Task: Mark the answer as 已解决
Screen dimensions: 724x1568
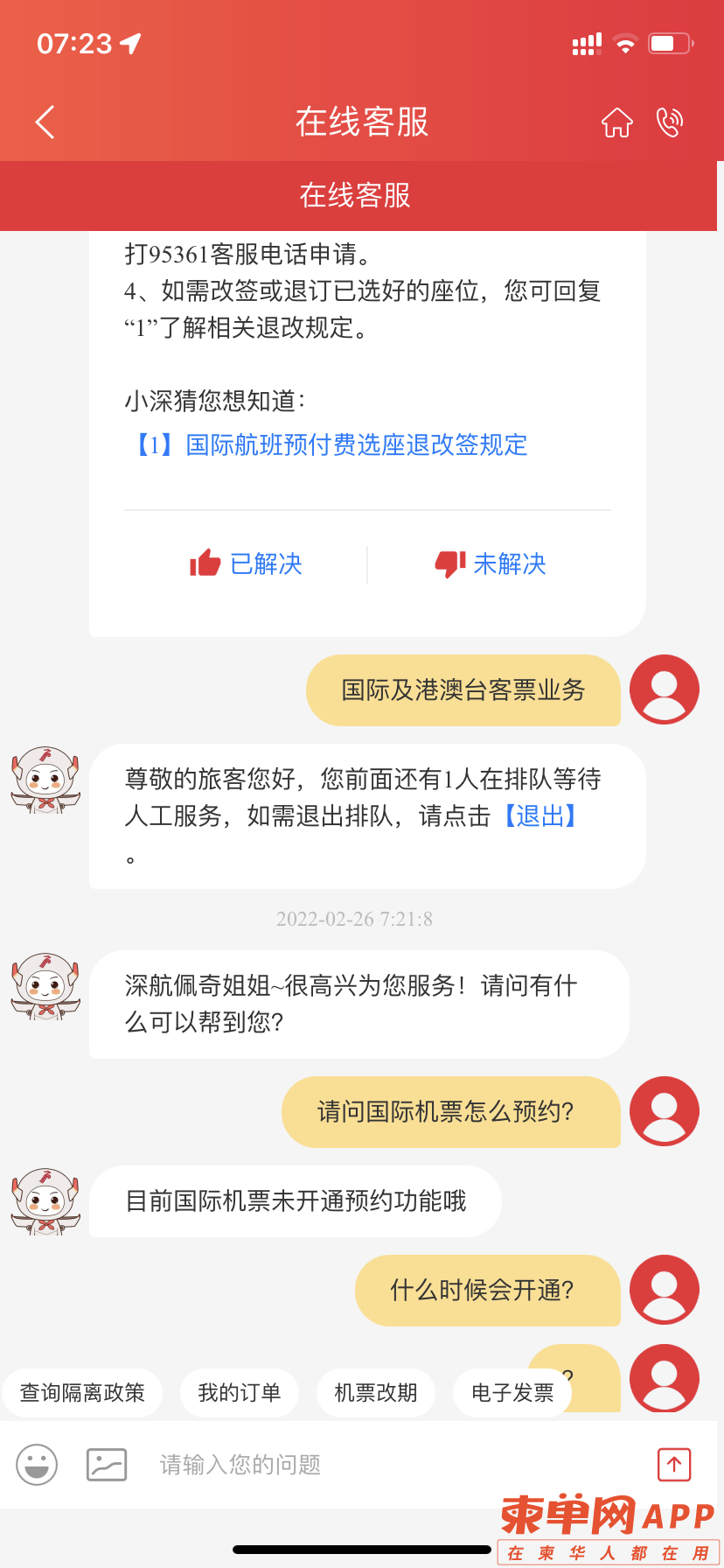Action: pos(247,564)
